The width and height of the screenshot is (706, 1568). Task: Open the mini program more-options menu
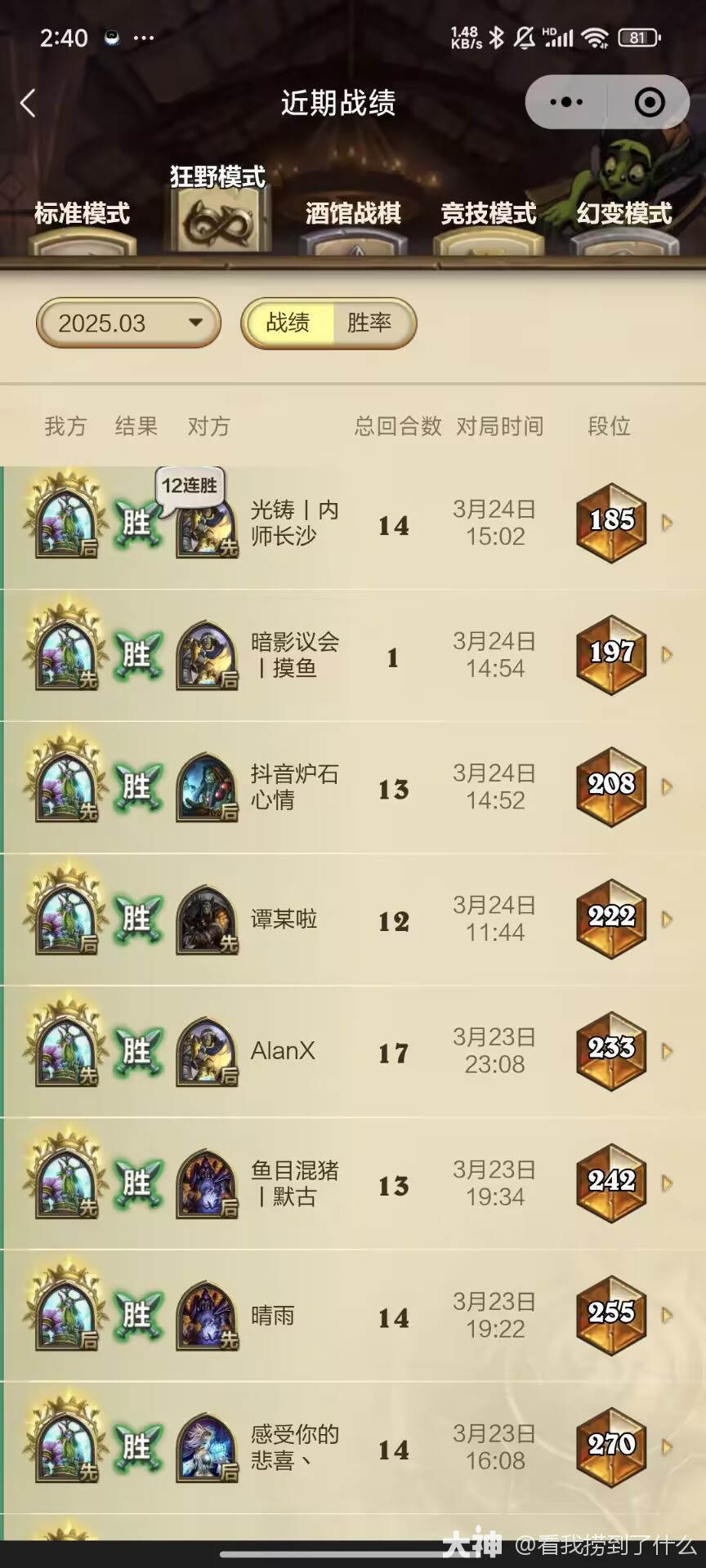click(x=566, y=102)
